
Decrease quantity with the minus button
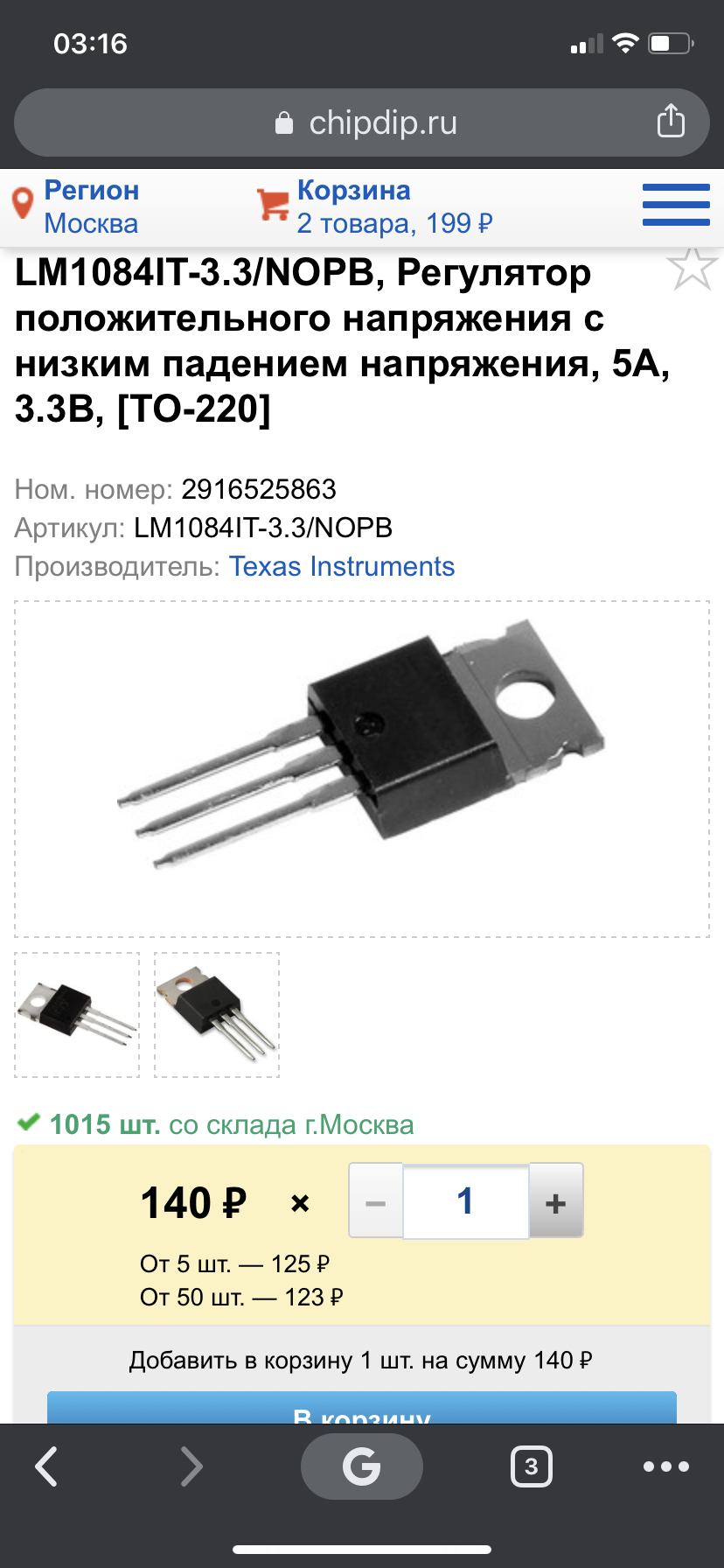click(376, 1201)
